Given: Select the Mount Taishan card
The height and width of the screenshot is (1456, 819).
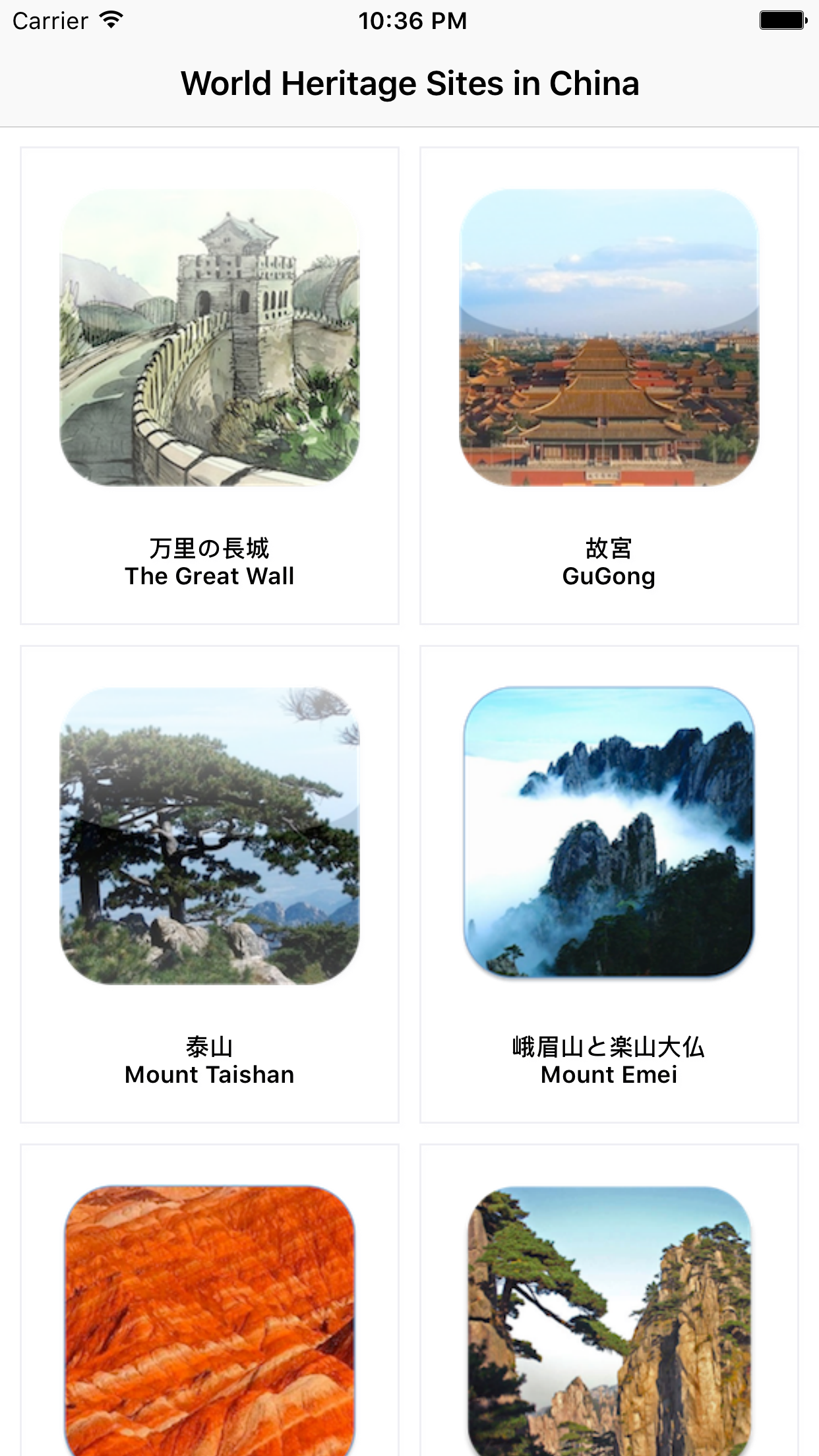Looking at the screenshot, I should click(210, 884).
